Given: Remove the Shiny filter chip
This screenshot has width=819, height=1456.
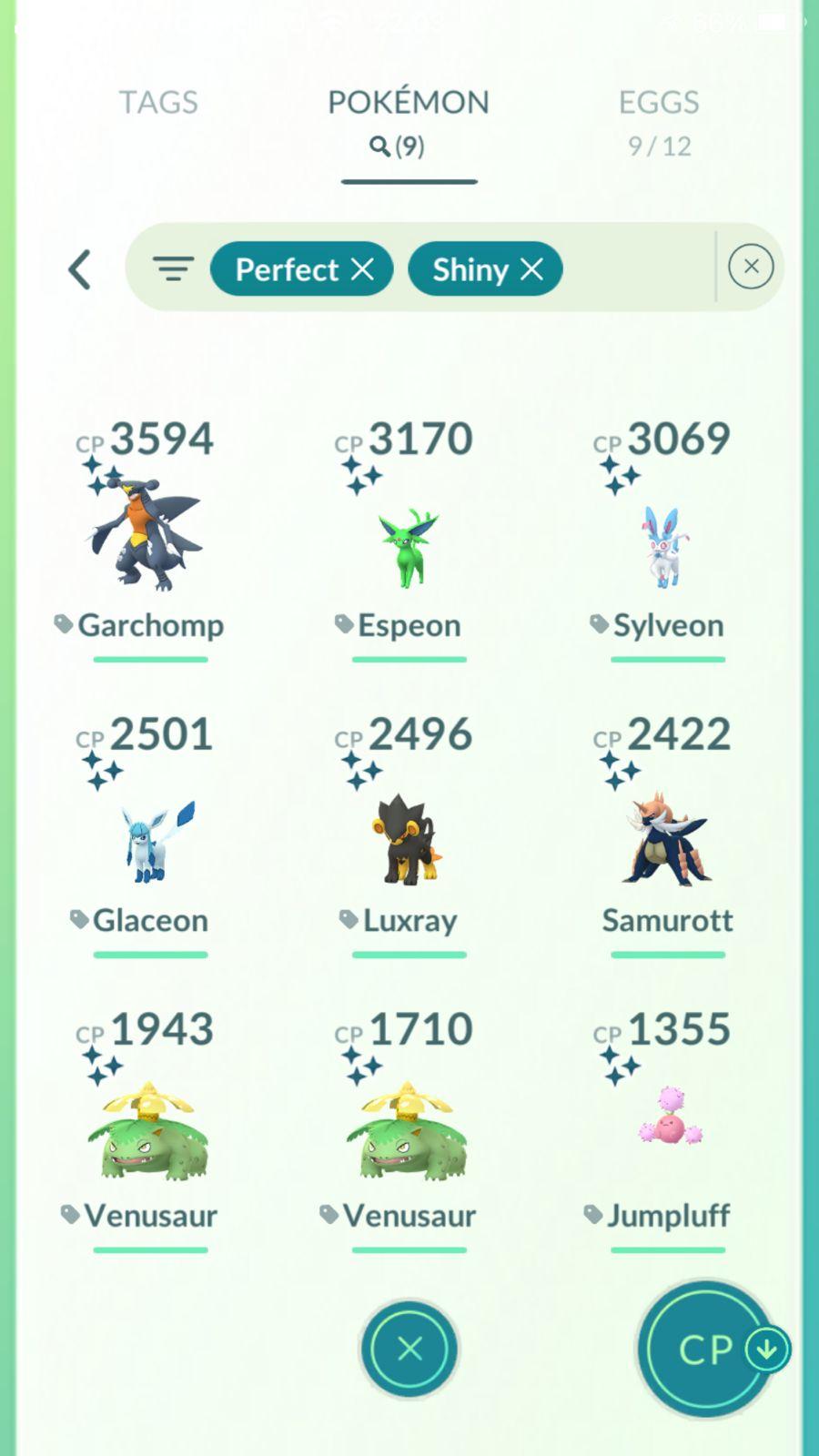Looking at the screenshot, I should pyautogui.click(x=532, y=269).
